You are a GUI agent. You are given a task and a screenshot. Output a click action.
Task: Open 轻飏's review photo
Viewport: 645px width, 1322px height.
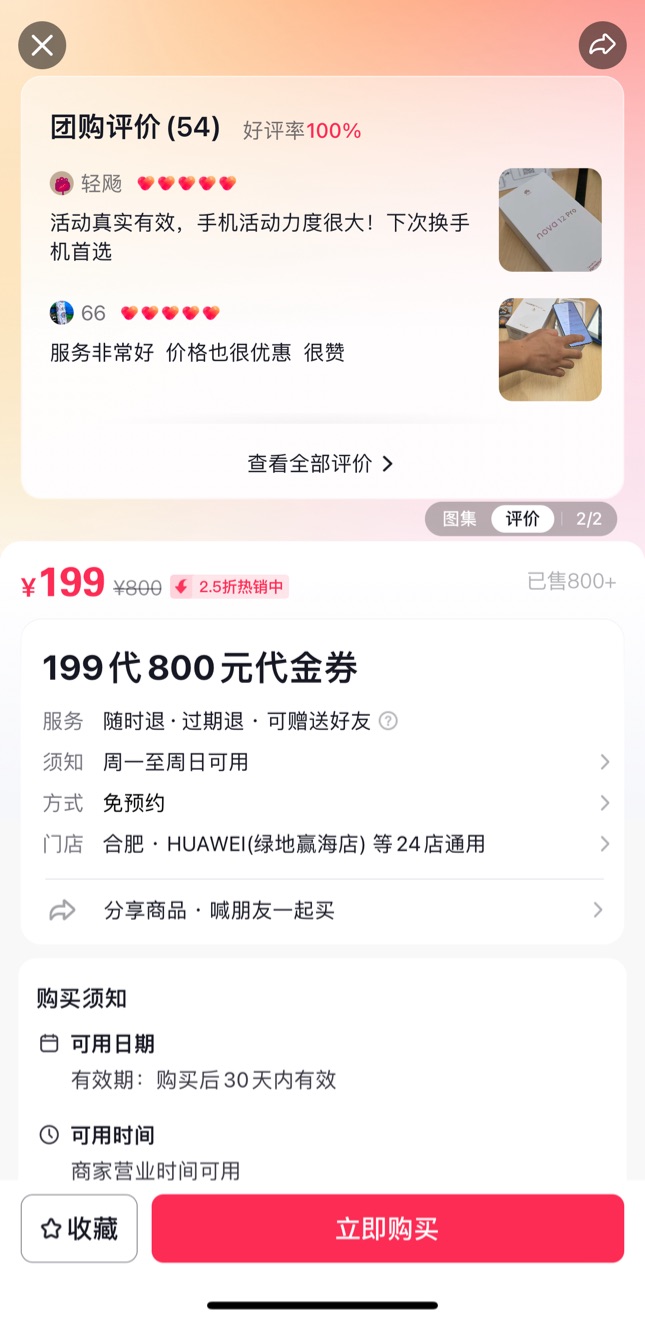[550, 220]
